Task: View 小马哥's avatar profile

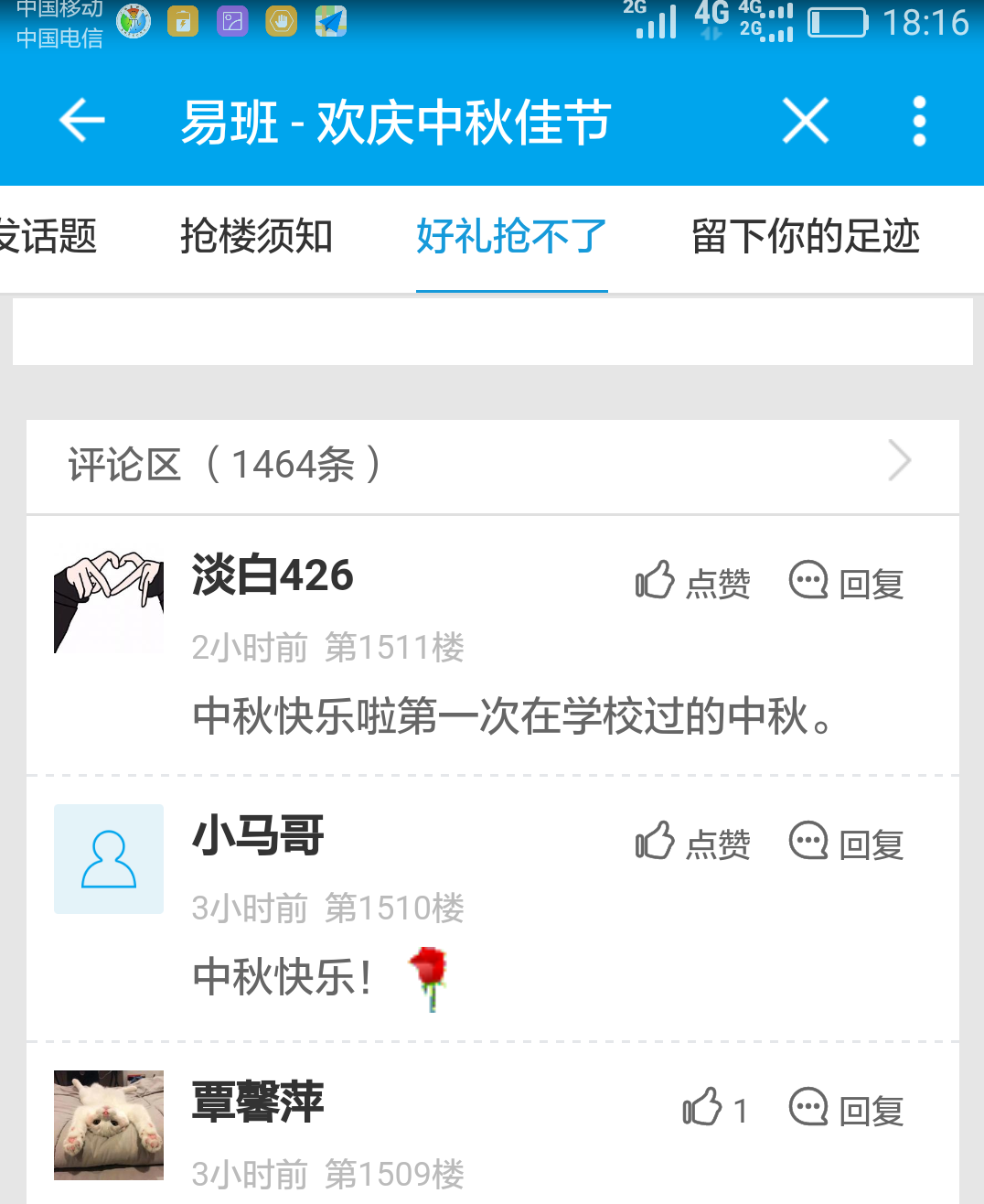Action: [109, 859]
